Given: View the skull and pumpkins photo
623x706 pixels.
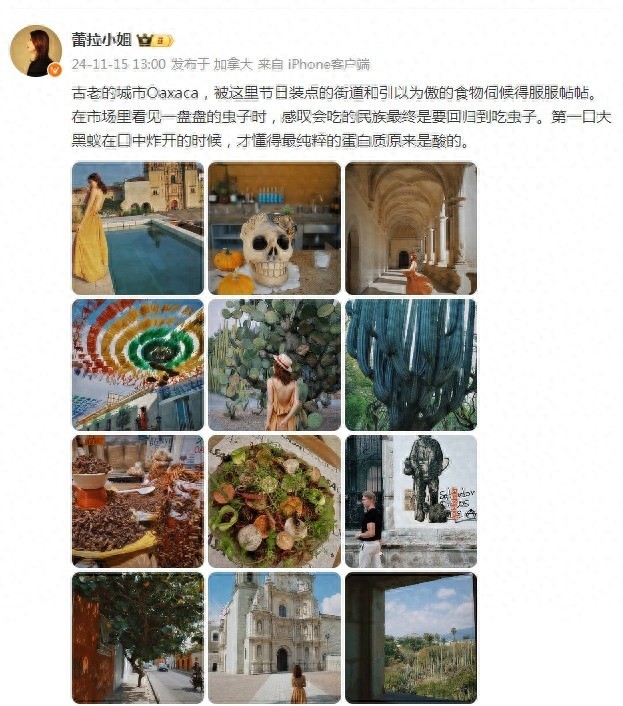Looking at the screenshot, I should pos(274,228).
